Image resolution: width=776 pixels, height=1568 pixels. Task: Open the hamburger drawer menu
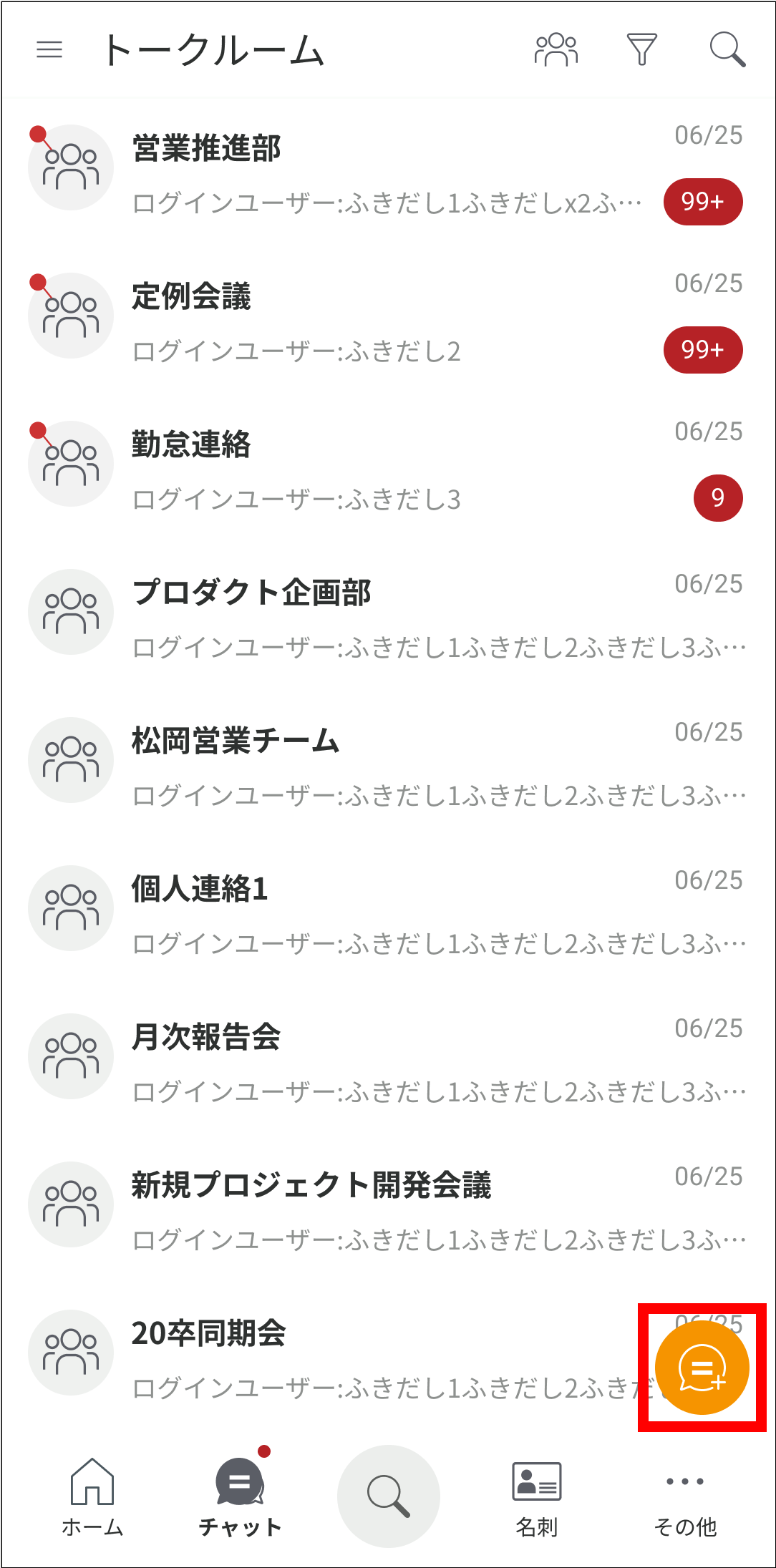[49, 50]
